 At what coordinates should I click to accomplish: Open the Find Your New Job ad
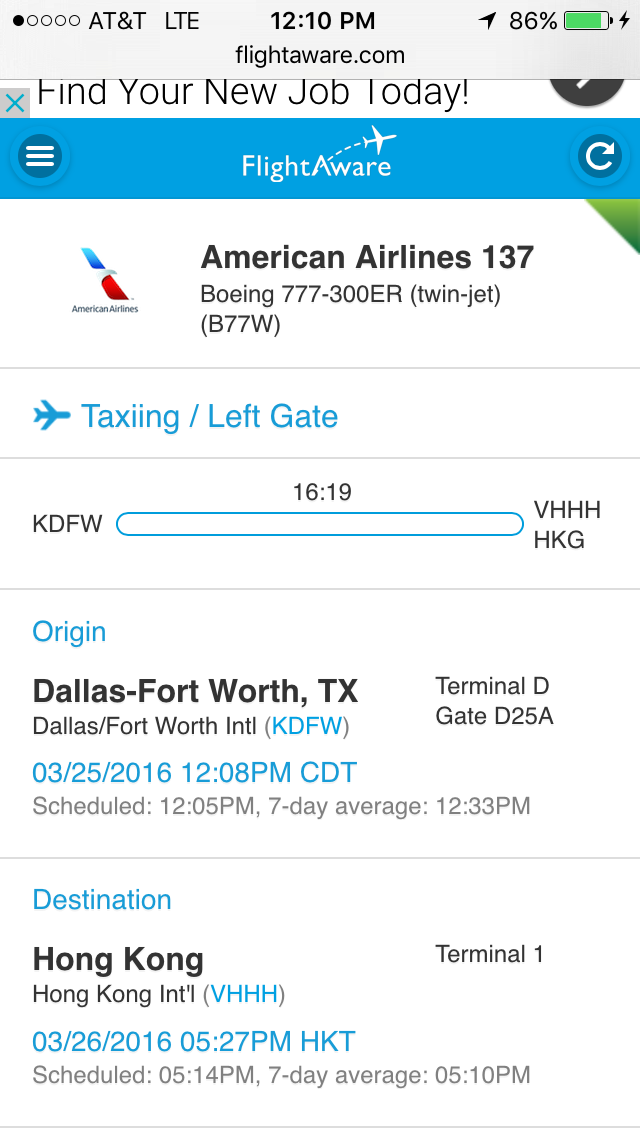point(253,94)
